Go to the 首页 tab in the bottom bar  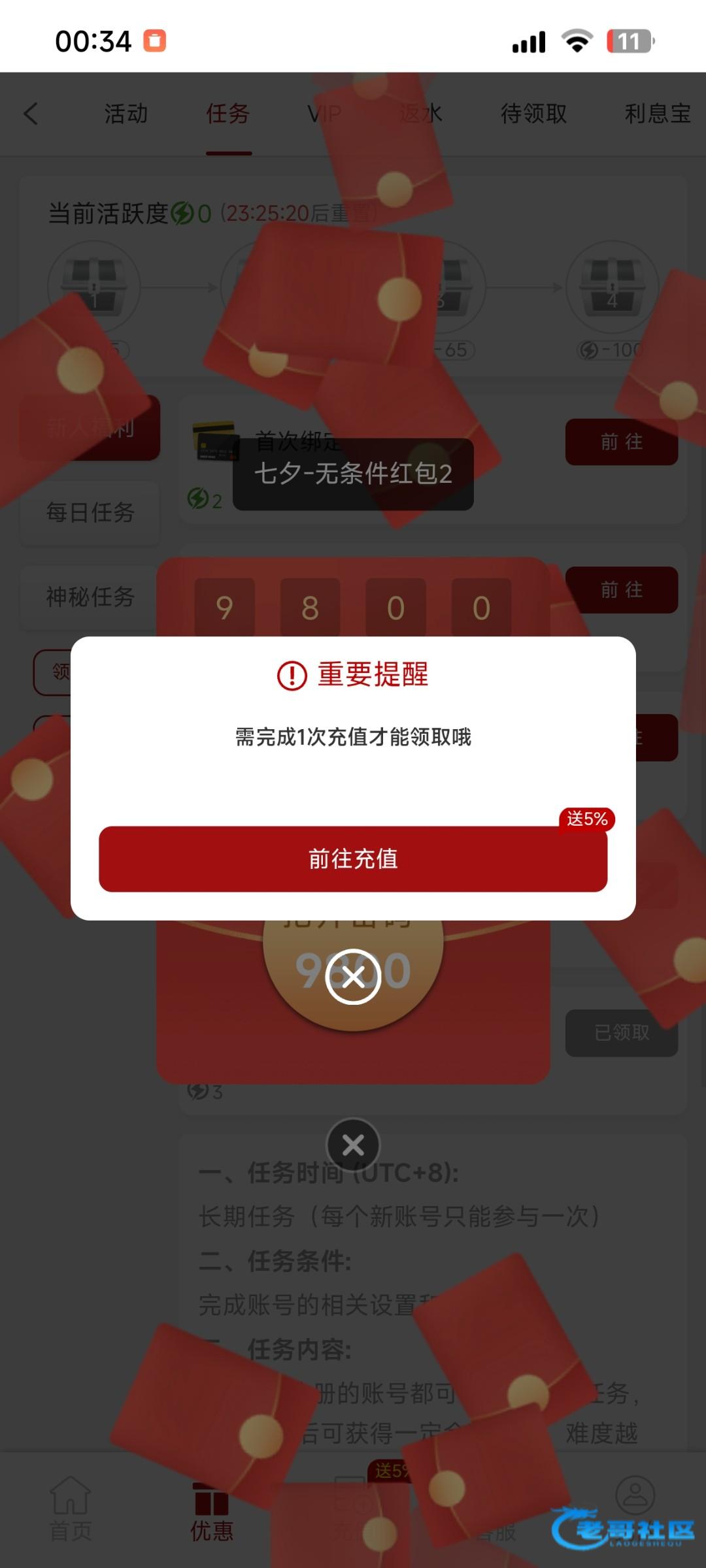pyautogui.click(x=71, y=1509)
